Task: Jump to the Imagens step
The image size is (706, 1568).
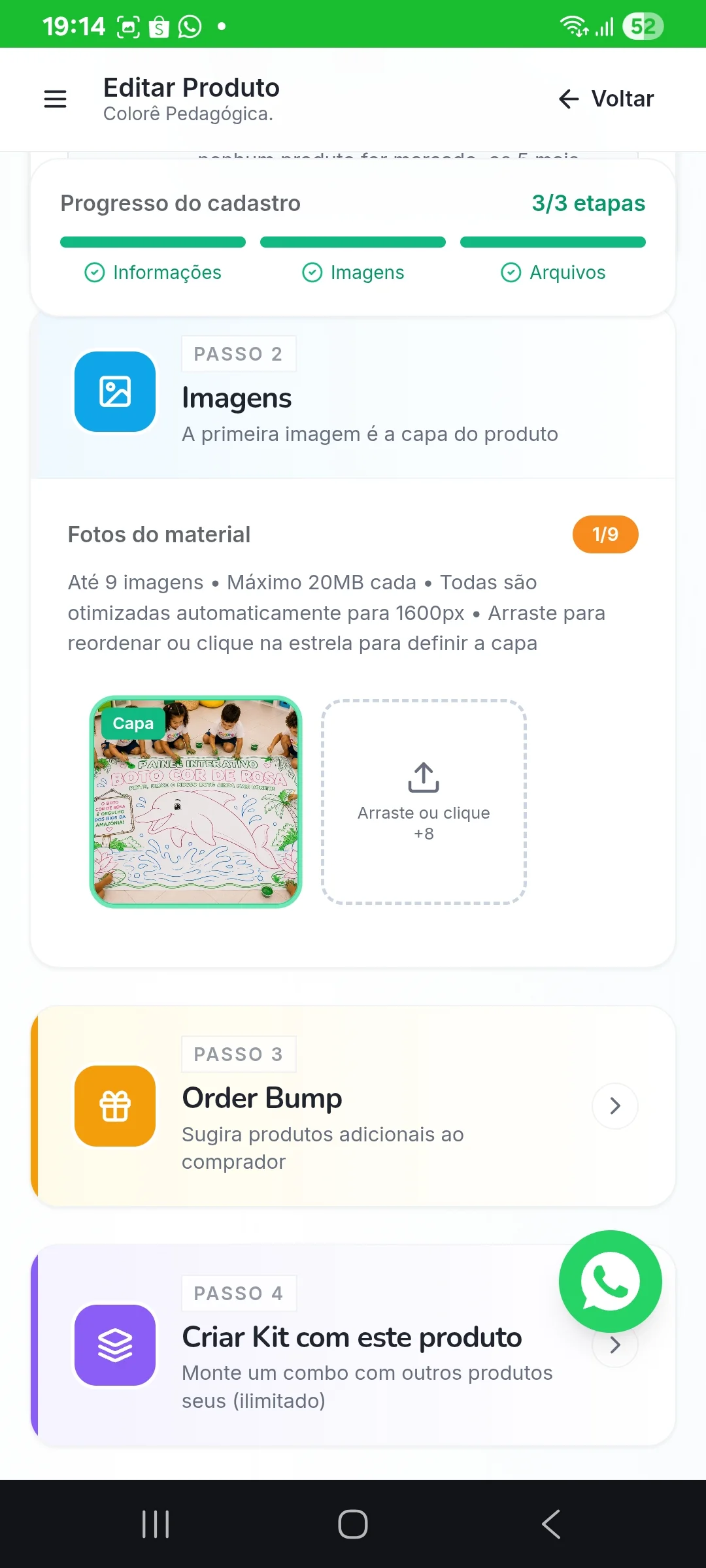Action: (353, 272)
